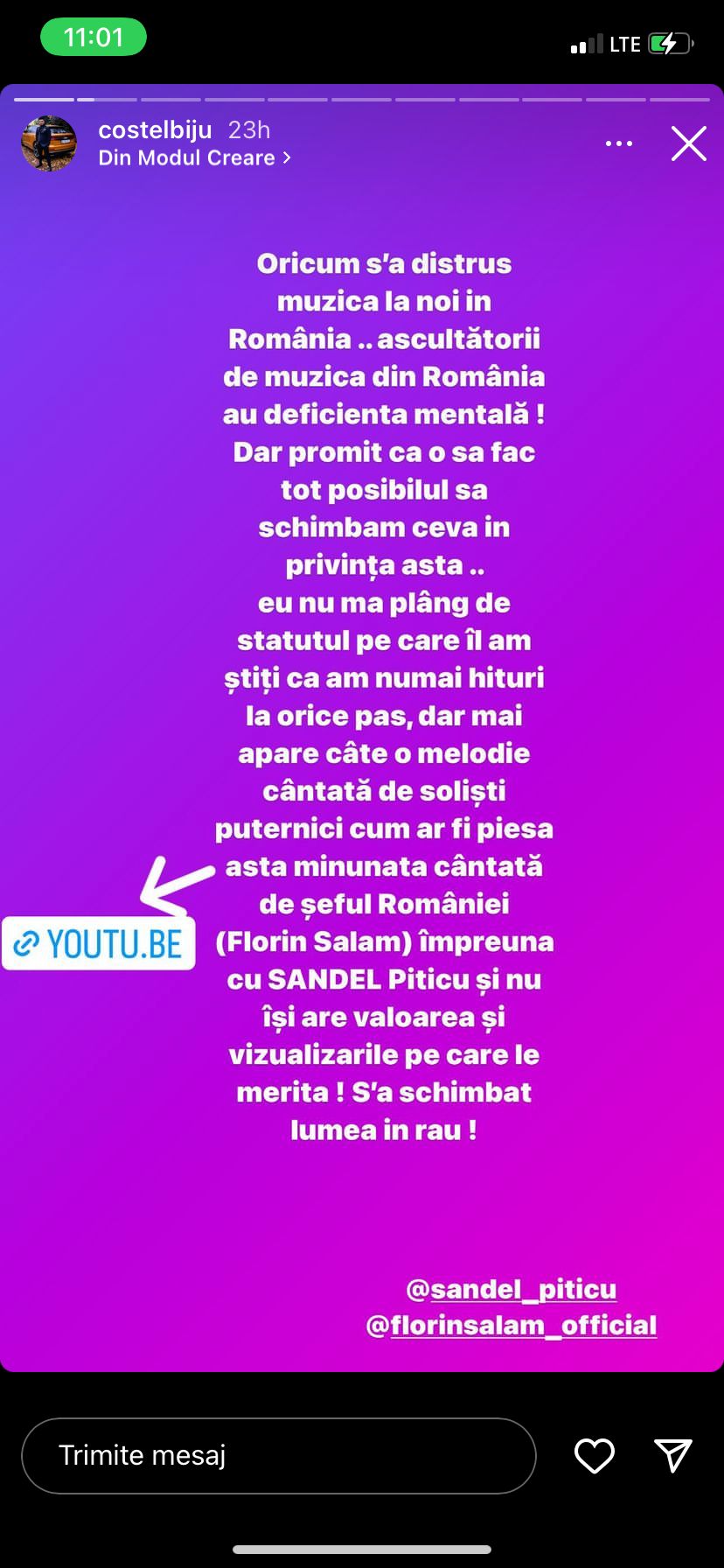This screenshot has width=724, height=1568.
Task: Open the @sandel_piticu mention
Action: [x=511, y=1289]
